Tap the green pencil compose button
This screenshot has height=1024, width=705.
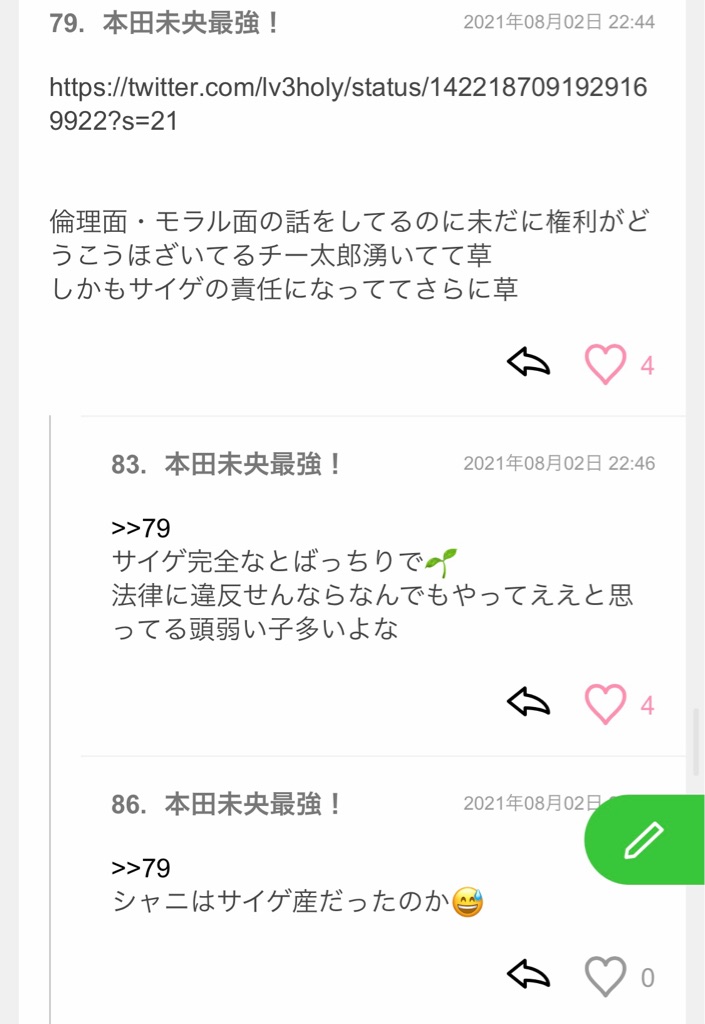pos(644,840)
